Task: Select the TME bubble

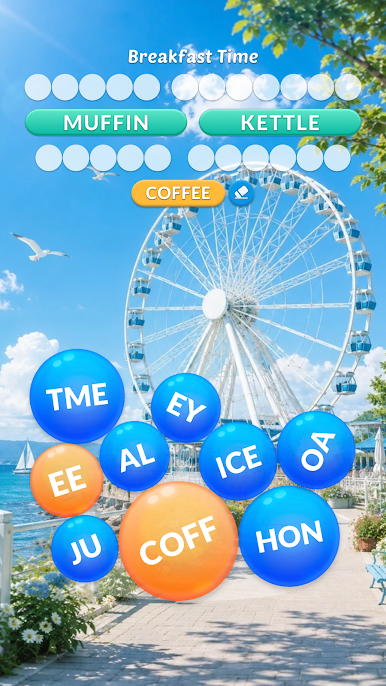Action: [77, 396]
